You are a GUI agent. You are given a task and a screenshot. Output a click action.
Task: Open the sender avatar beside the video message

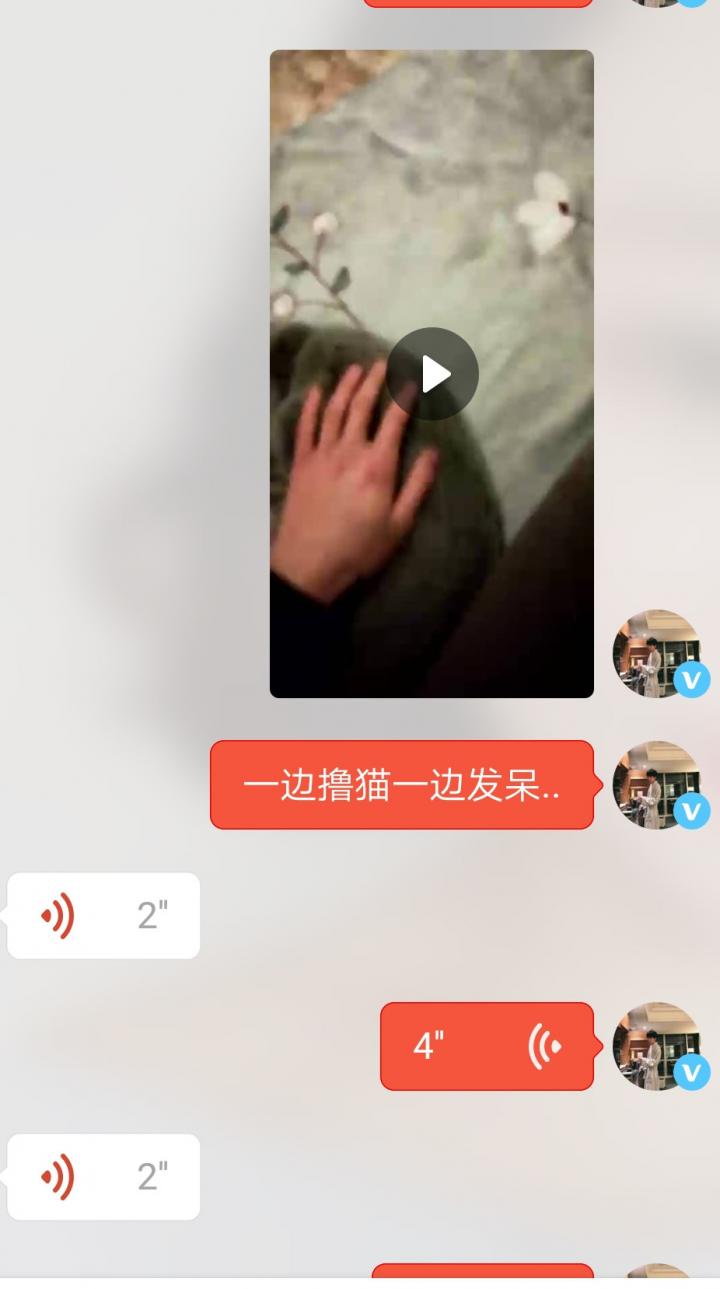pyautogui.click(x=656, y=653)
